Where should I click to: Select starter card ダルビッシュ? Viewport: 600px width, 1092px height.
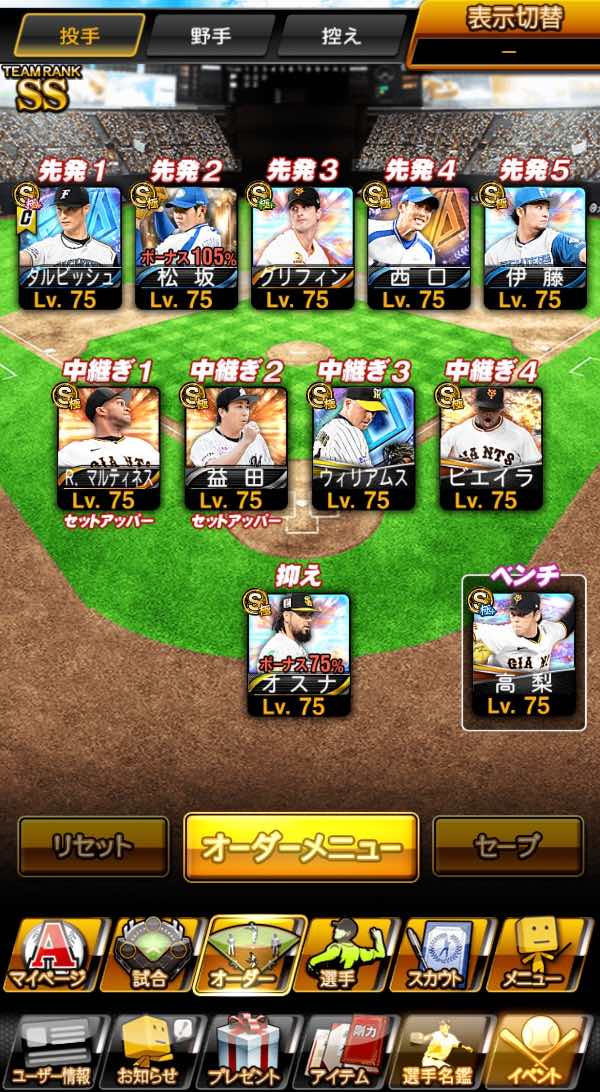point(70,247)
